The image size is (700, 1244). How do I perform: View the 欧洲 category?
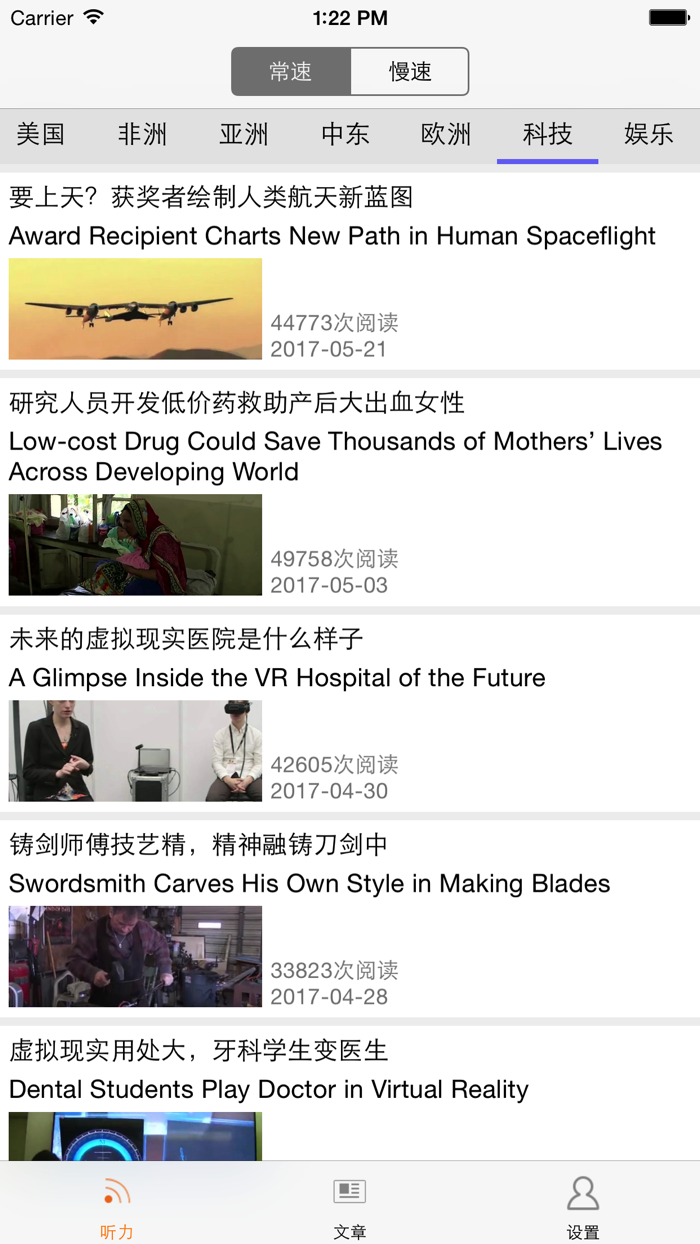[x=446, y=135]
